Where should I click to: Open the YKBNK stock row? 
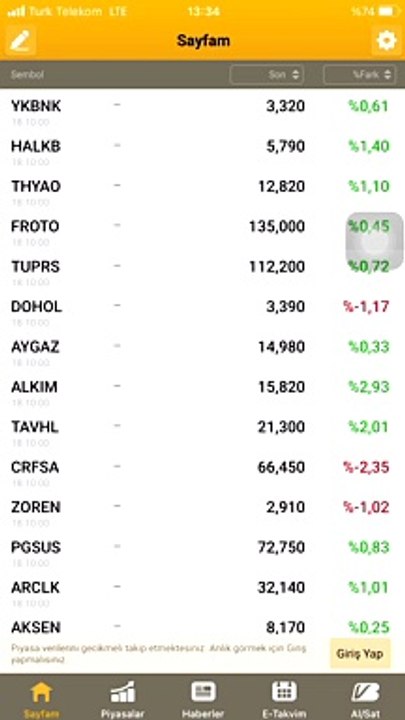202,110
